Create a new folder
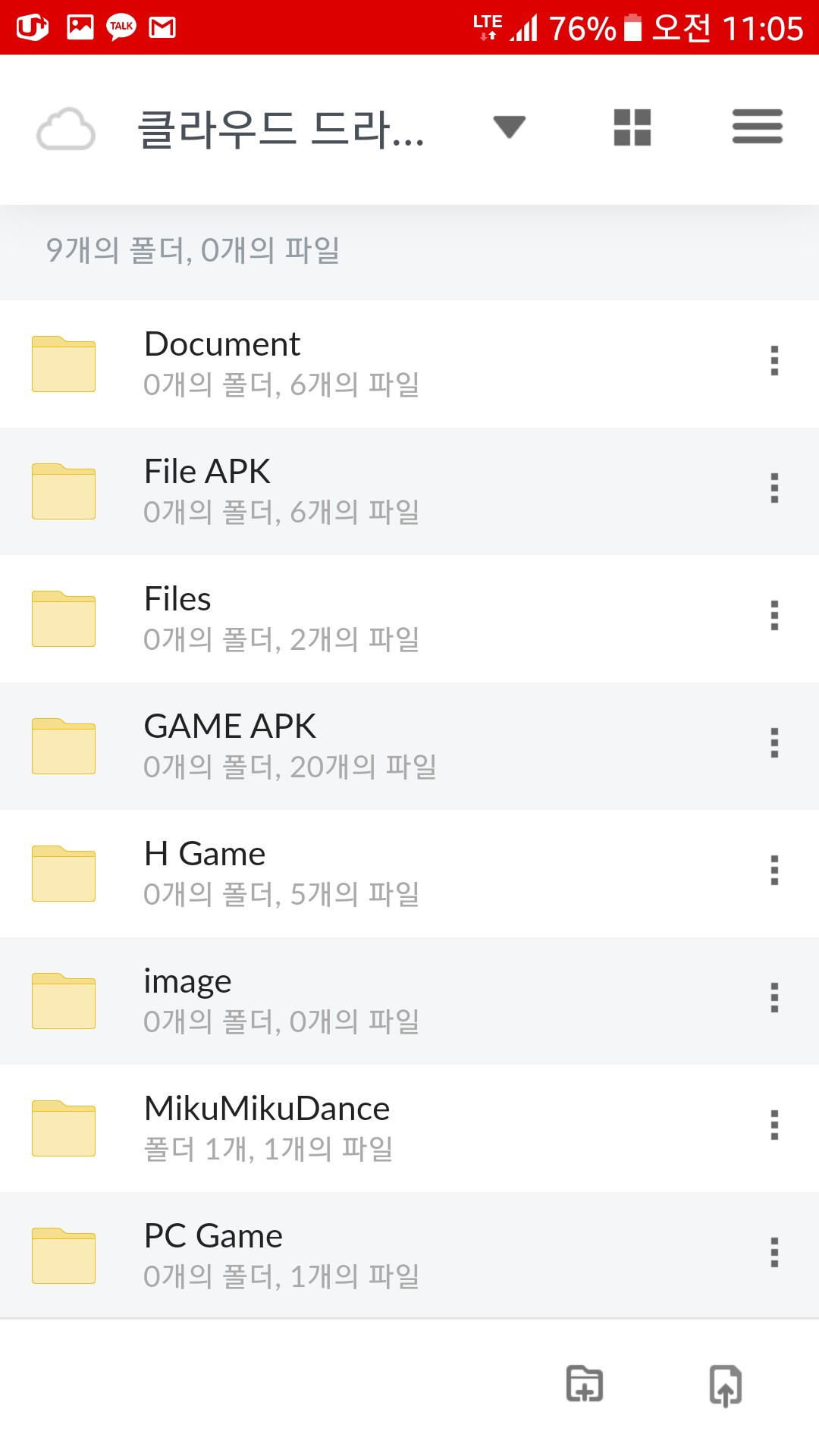This screenshot has height=1456, width=819. click(x=585, y=1384)
